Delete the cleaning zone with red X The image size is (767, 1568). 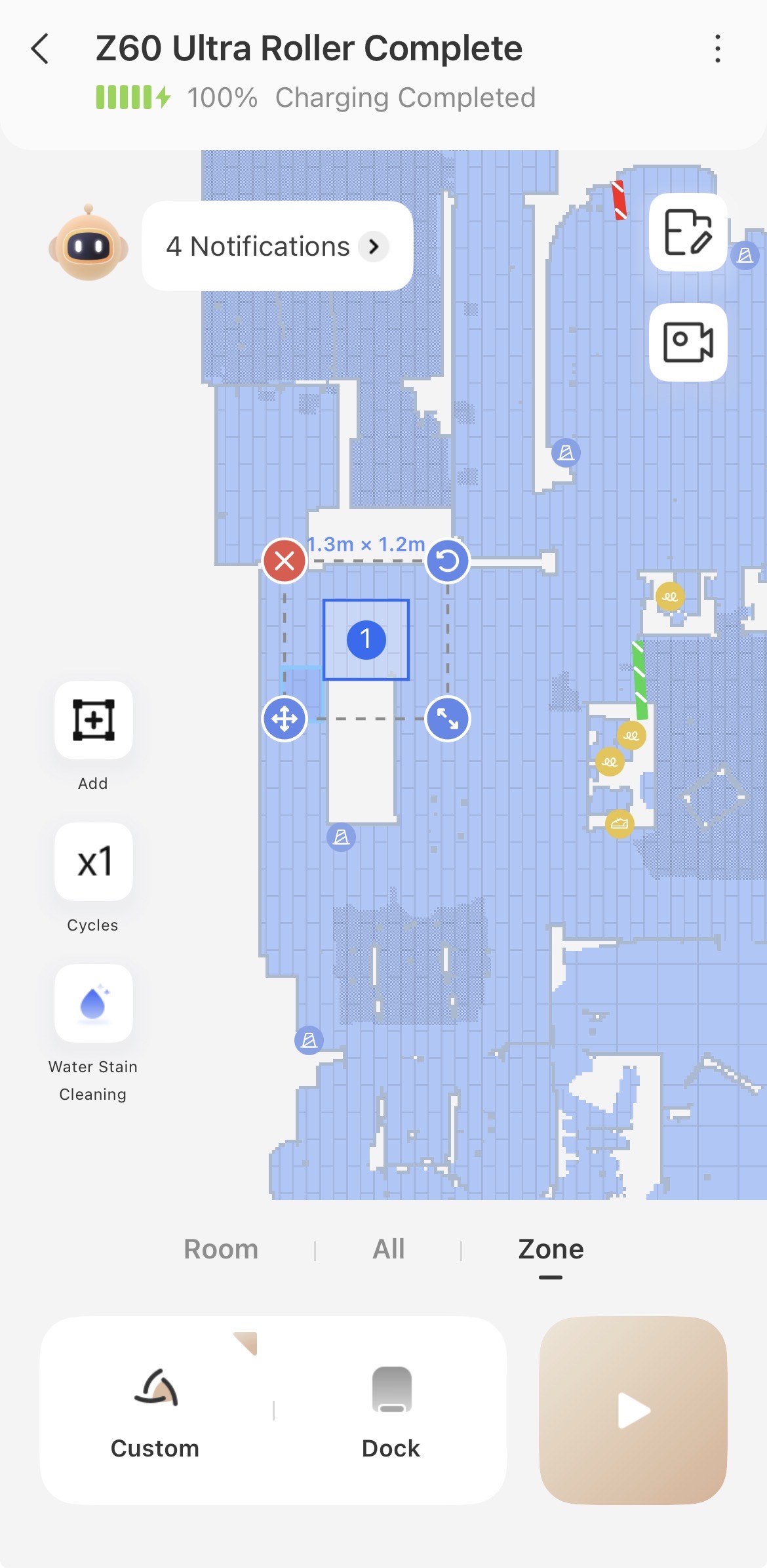[x=285, y=561]
